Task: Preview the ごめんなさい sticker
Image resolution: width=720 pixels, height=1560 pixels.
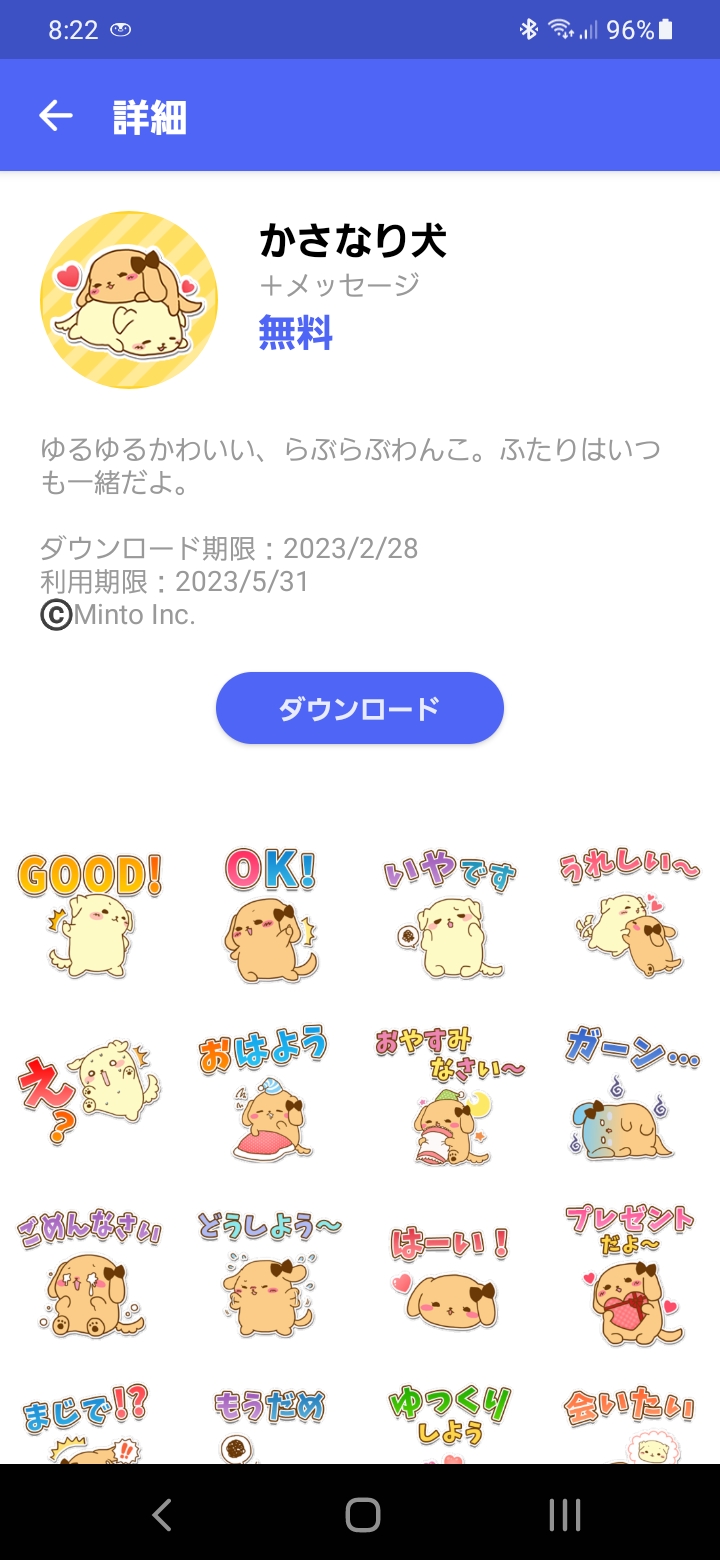Action: coord(90,1272)
